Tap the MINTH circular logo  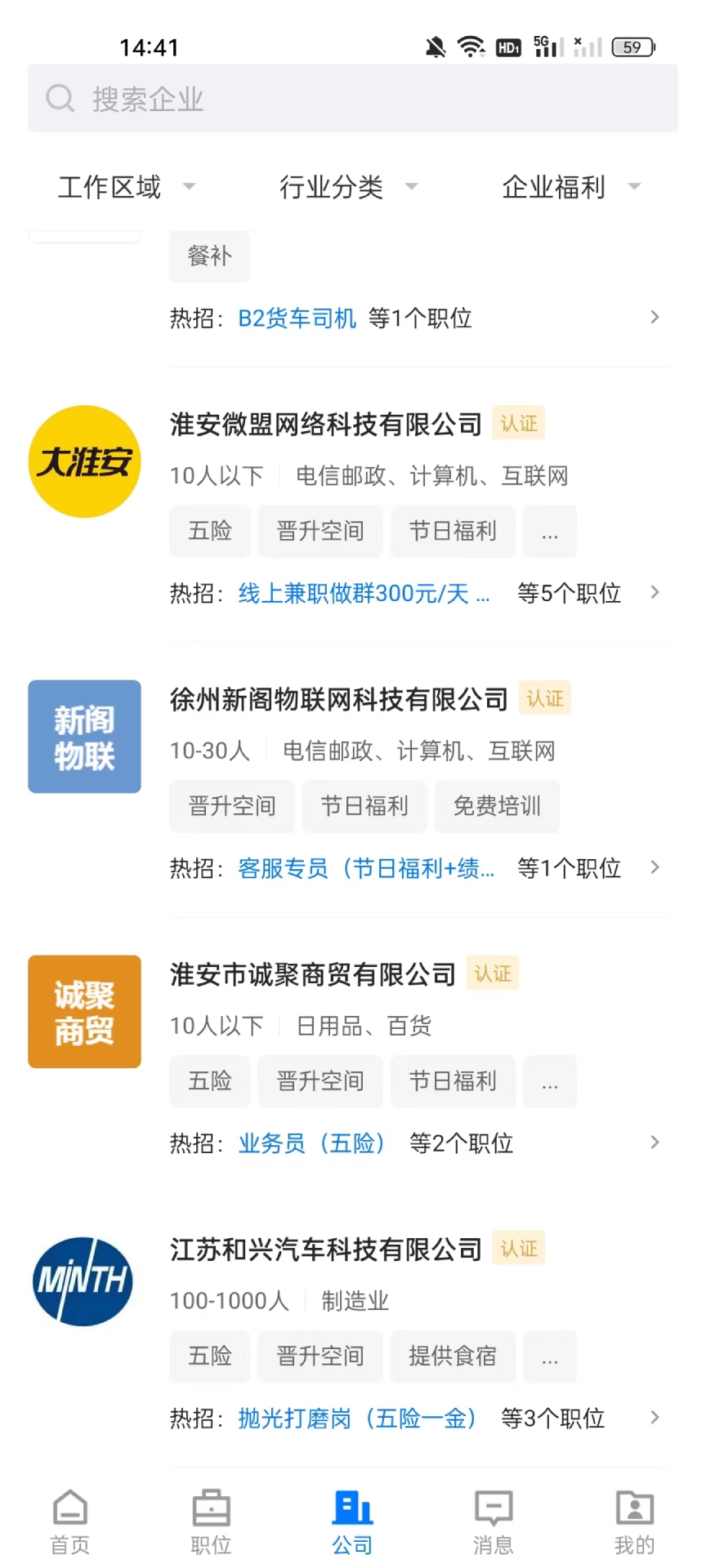coord(82,1281)
